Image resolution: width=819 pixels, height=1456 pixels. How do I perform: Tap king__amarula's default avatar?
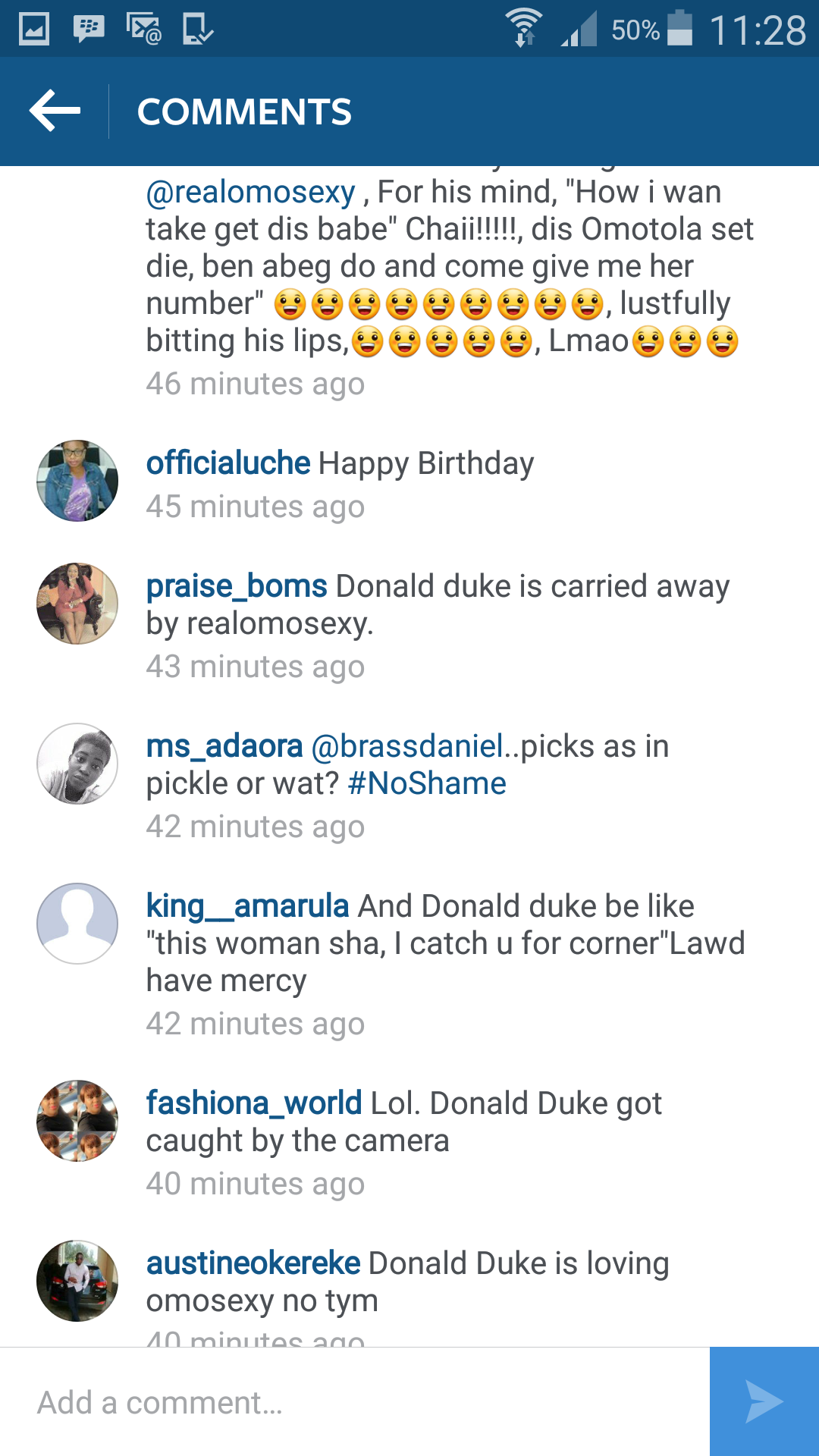(x=77, y=924)
